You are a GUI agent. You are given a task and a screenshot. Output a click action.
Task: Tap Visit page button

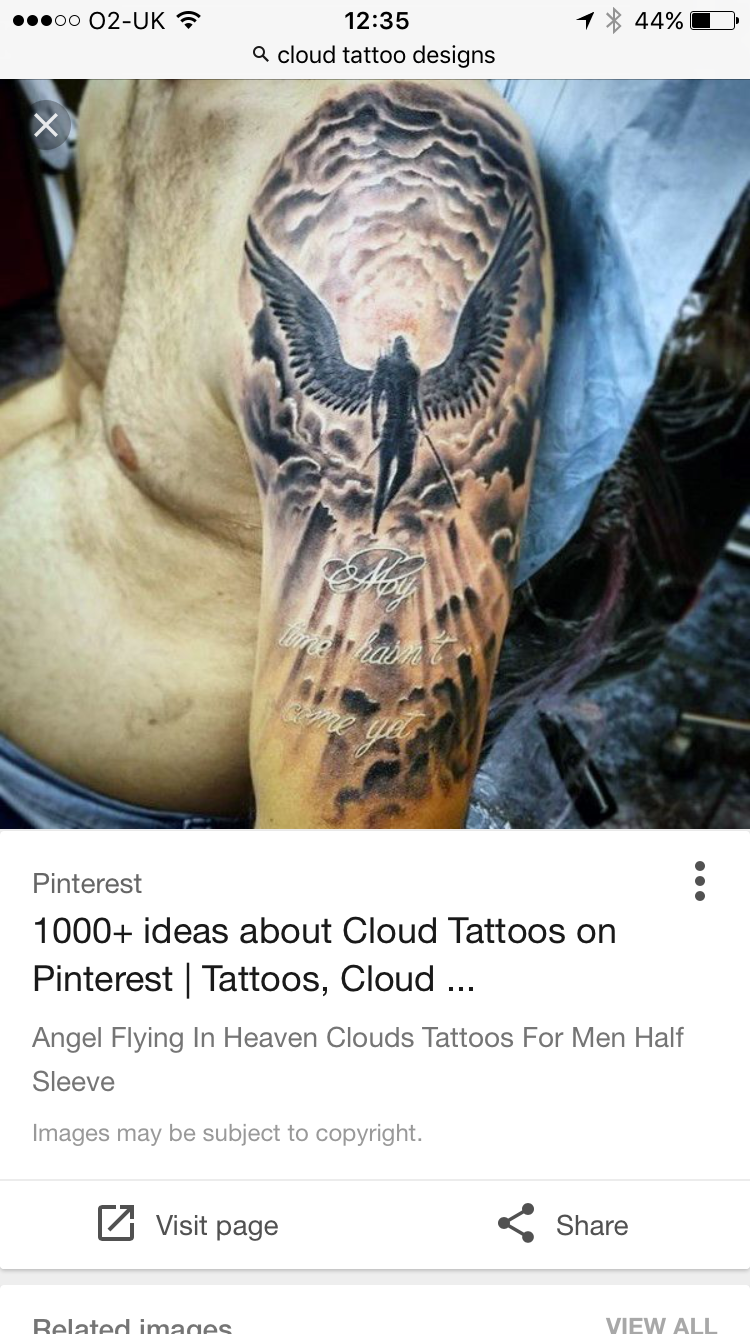(x=188, y=1225)
